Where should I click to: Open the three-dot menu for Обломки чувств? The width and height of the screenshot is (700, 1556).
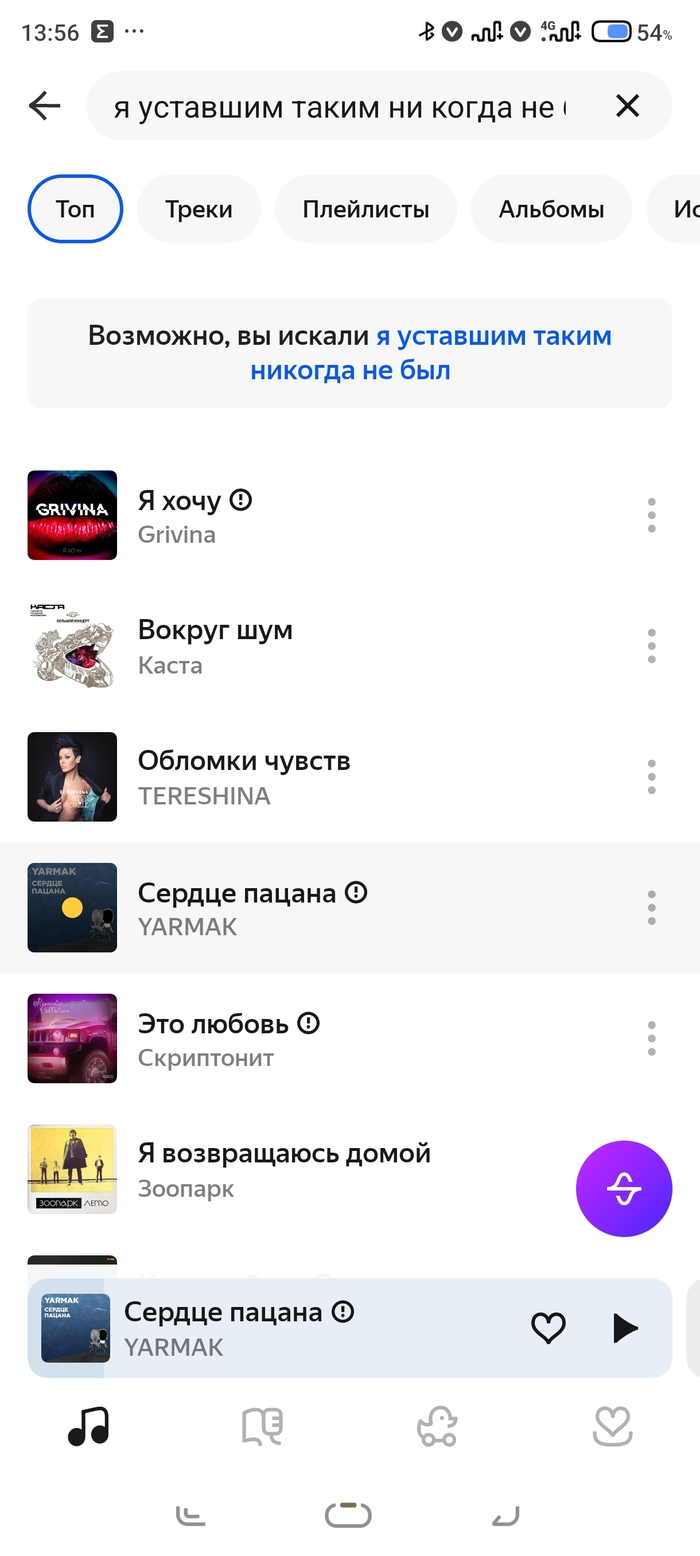coord(651,777)
